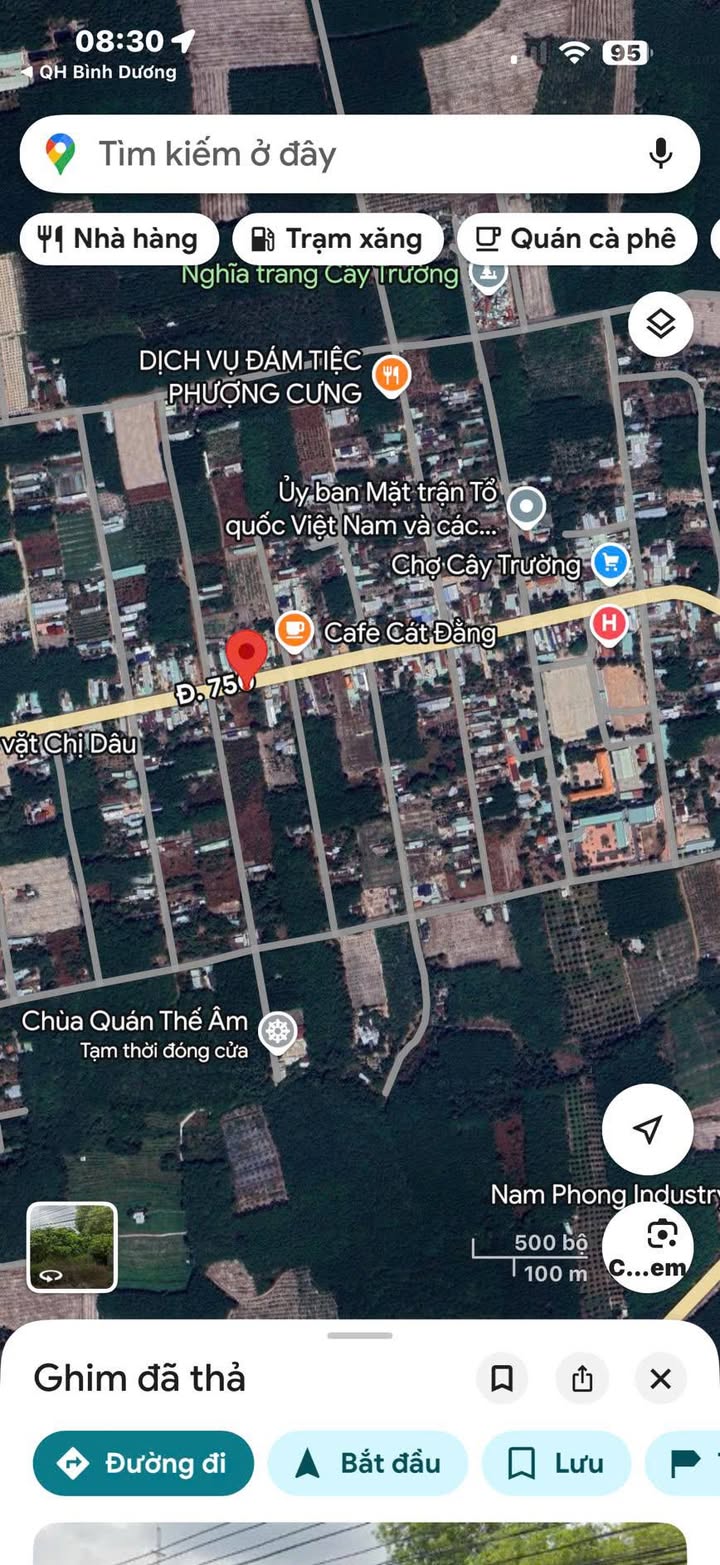Show Quán cà phê places

coord(576,239)
